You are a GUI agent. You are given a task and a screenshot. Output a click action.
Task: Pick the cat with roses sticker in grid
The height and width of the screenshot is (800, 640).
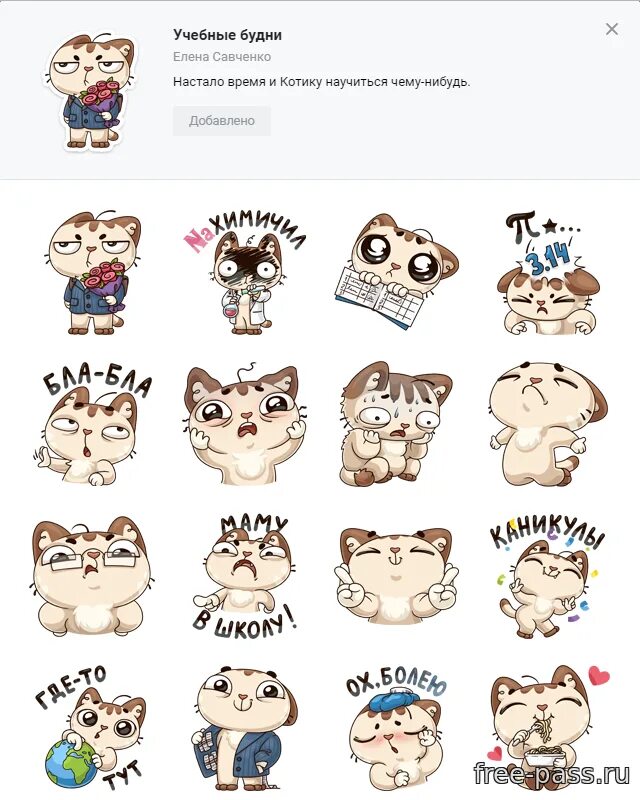[93, 274]
